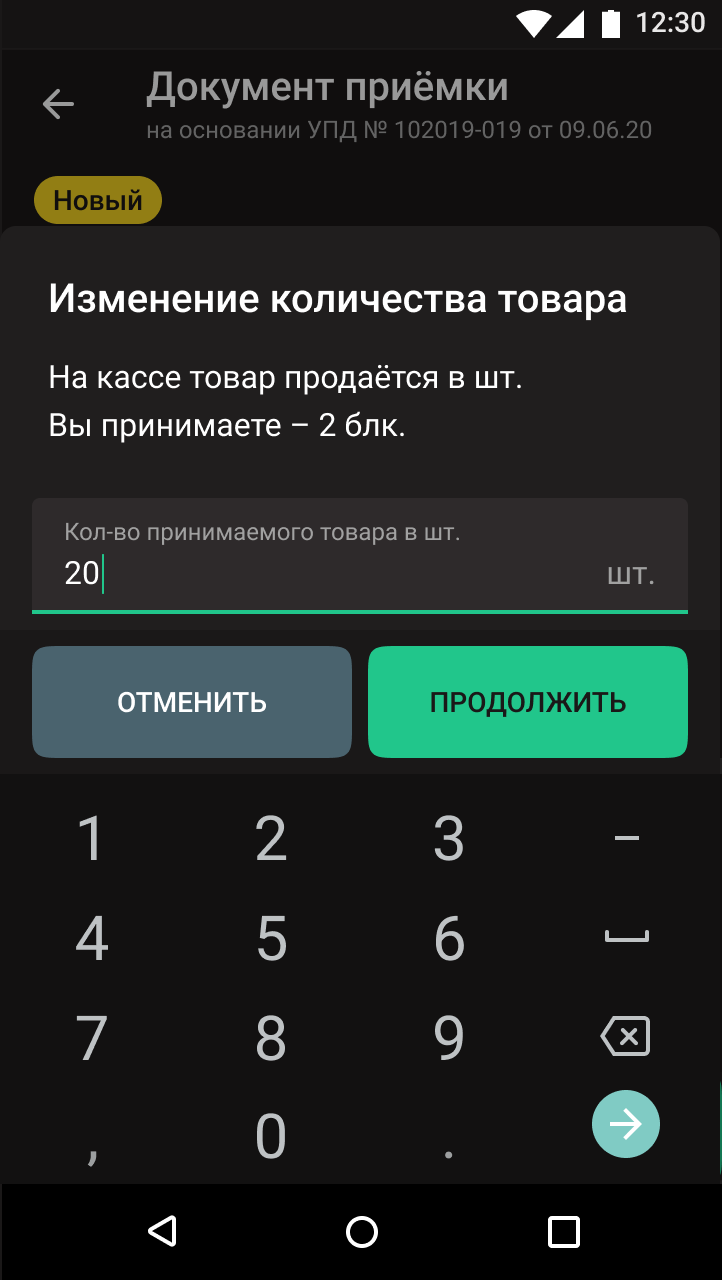This screenshot has height=1280, width=722.
Task: Hit the green arrow enter key
Action: pyautogui.click(x=626, y=1124)
